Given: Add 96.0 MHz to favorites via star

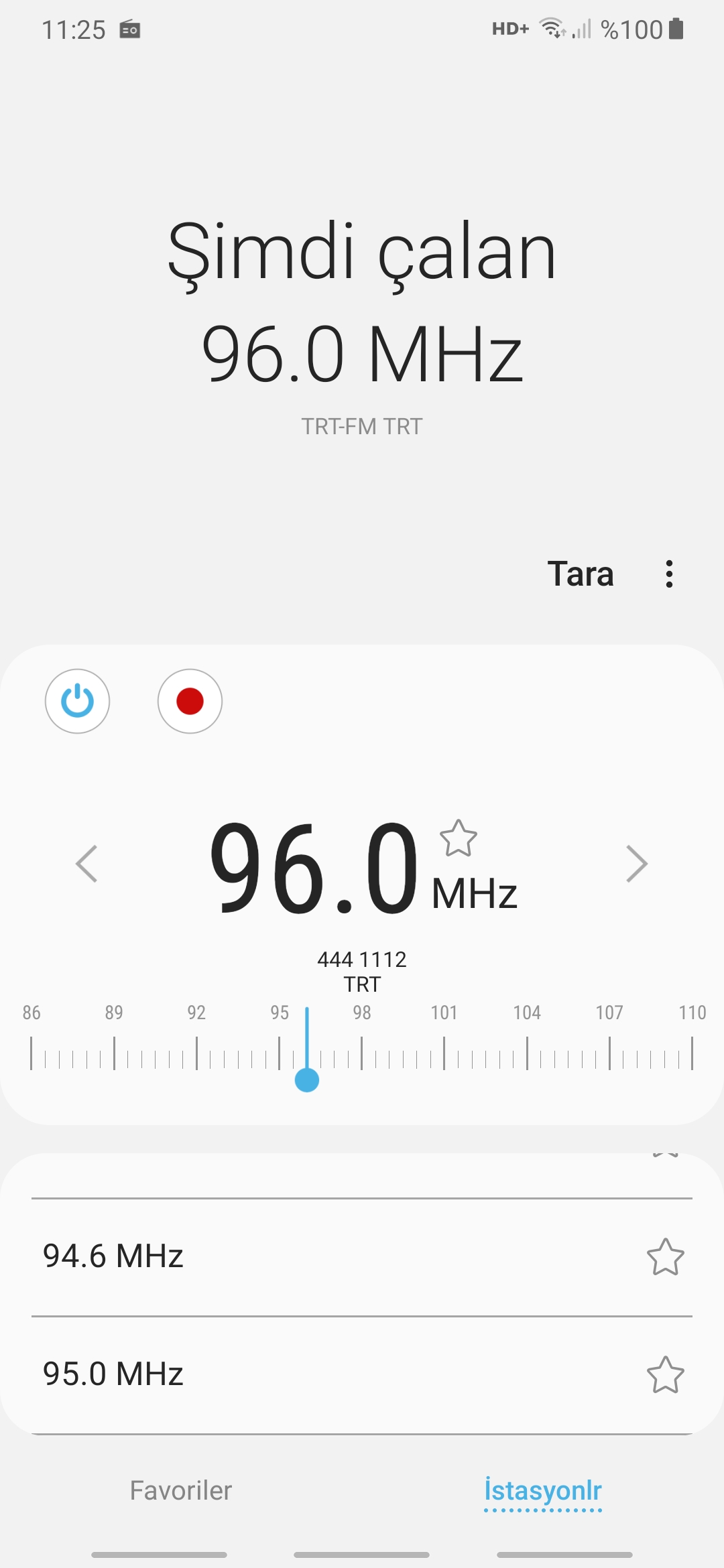Looking at the screenshot, I should (x=458, y=838).
